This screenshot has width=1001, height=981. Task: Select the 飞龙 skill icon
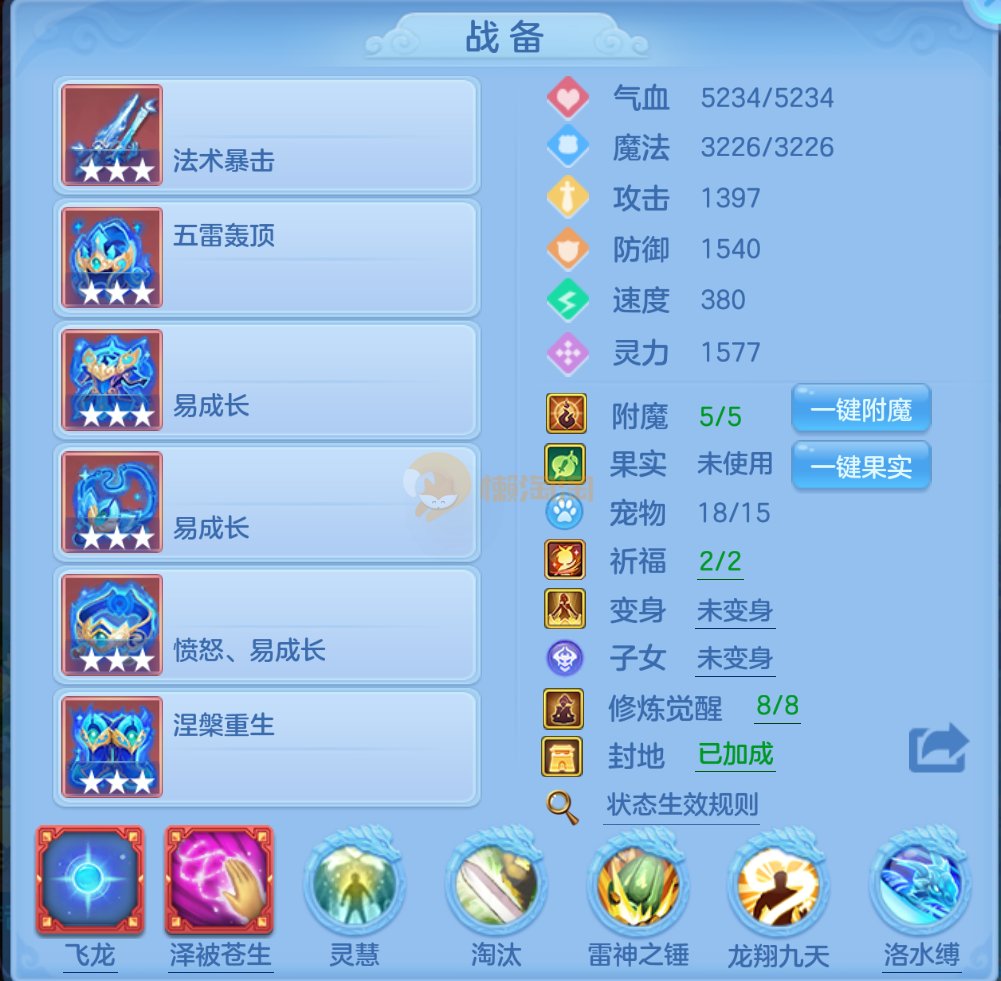[x=90, y=881]
